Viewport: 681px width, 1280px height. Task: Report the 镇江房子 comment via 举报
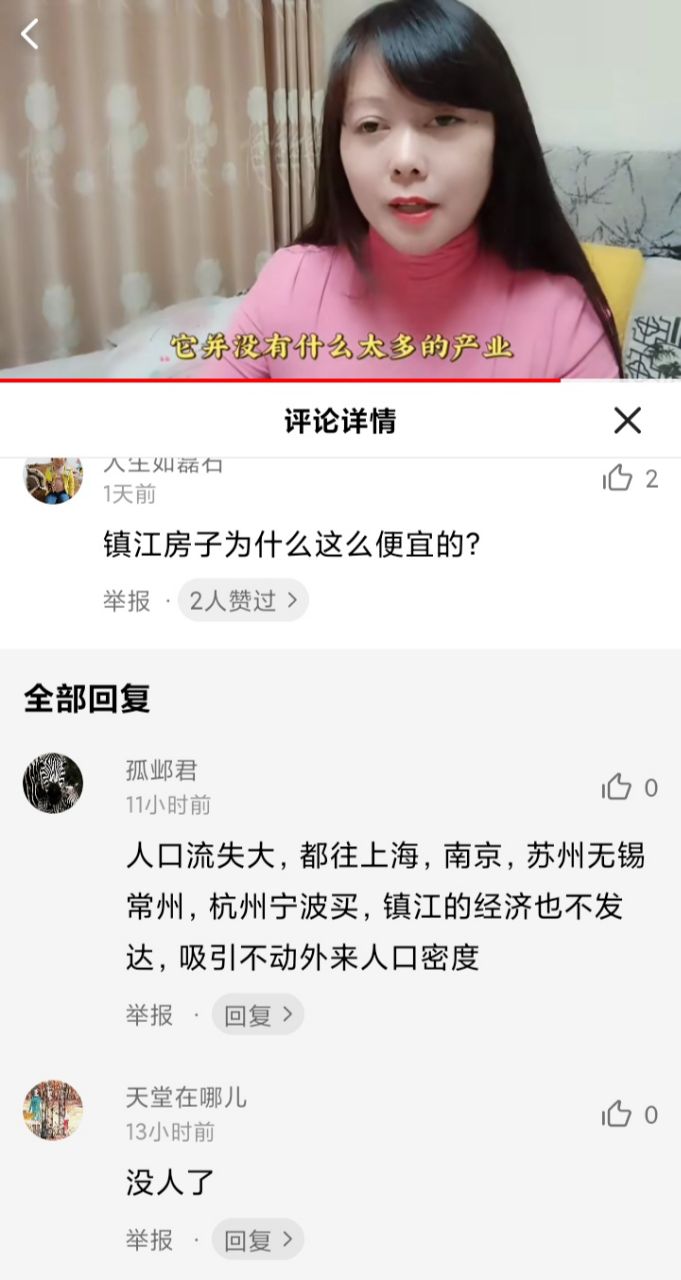tap(126, 600)
